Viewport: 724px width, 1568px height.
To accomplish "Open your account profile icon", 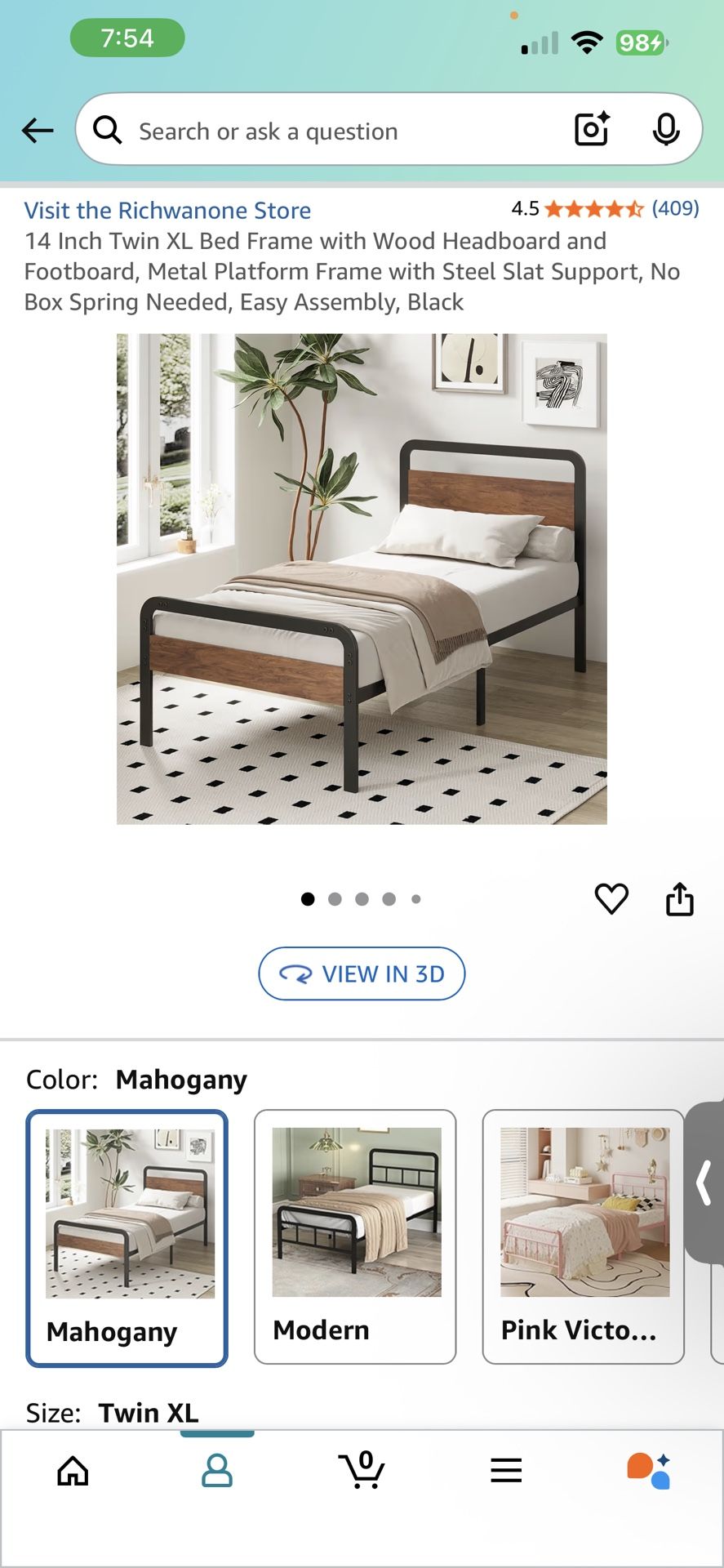I will point(217,1470).
